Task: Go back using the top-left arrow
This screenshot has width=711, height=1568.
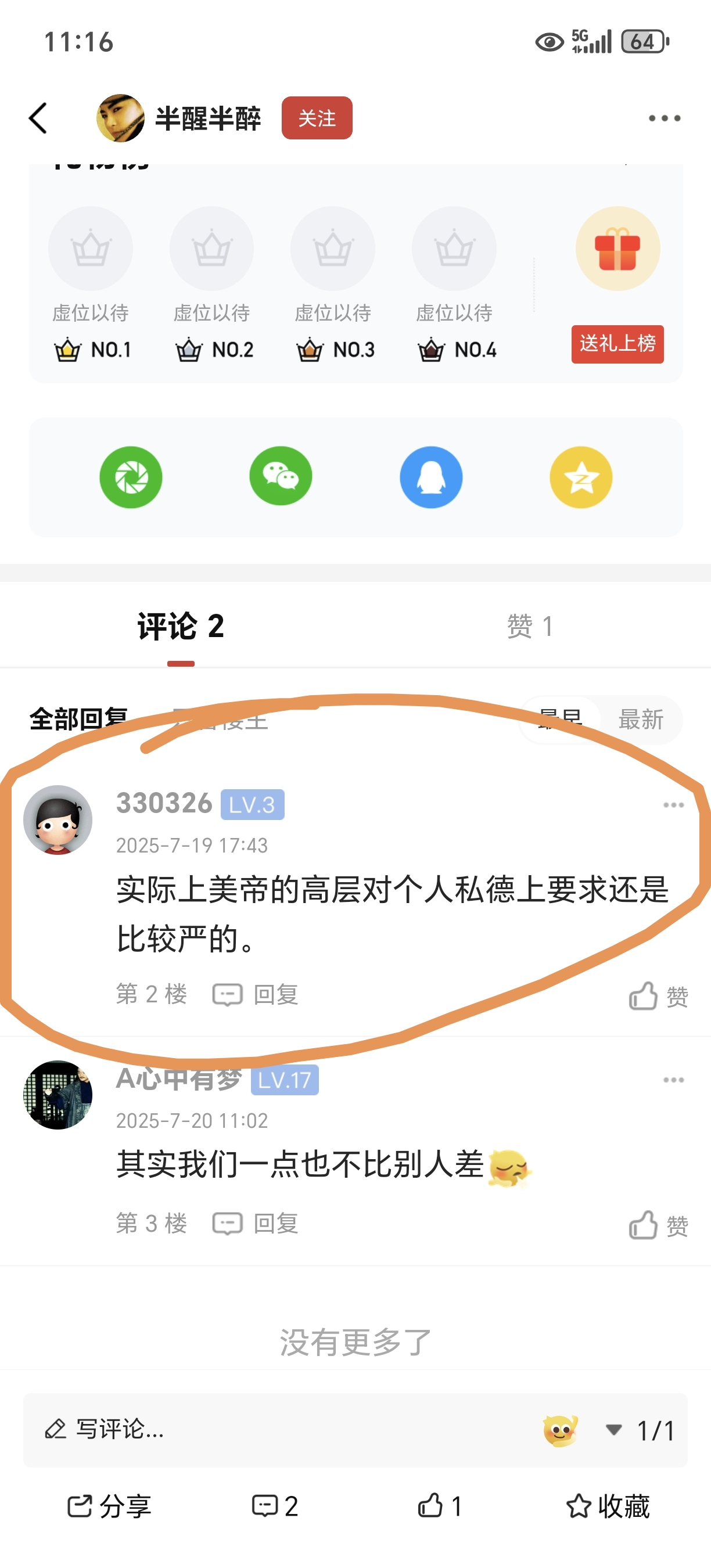Action: click(x=38, y=118)
